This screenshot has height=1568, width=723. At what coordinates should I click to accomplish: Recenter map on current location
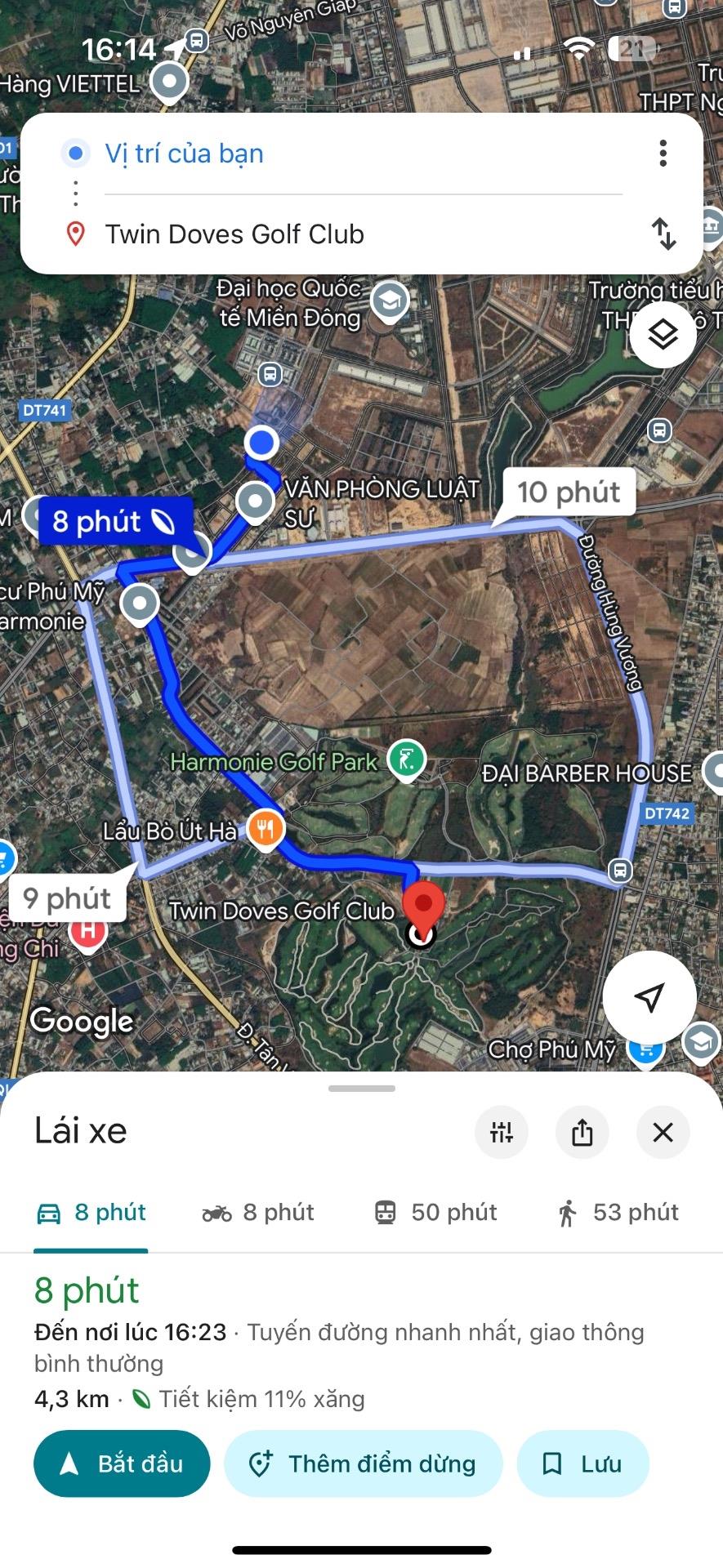point(649,996)
